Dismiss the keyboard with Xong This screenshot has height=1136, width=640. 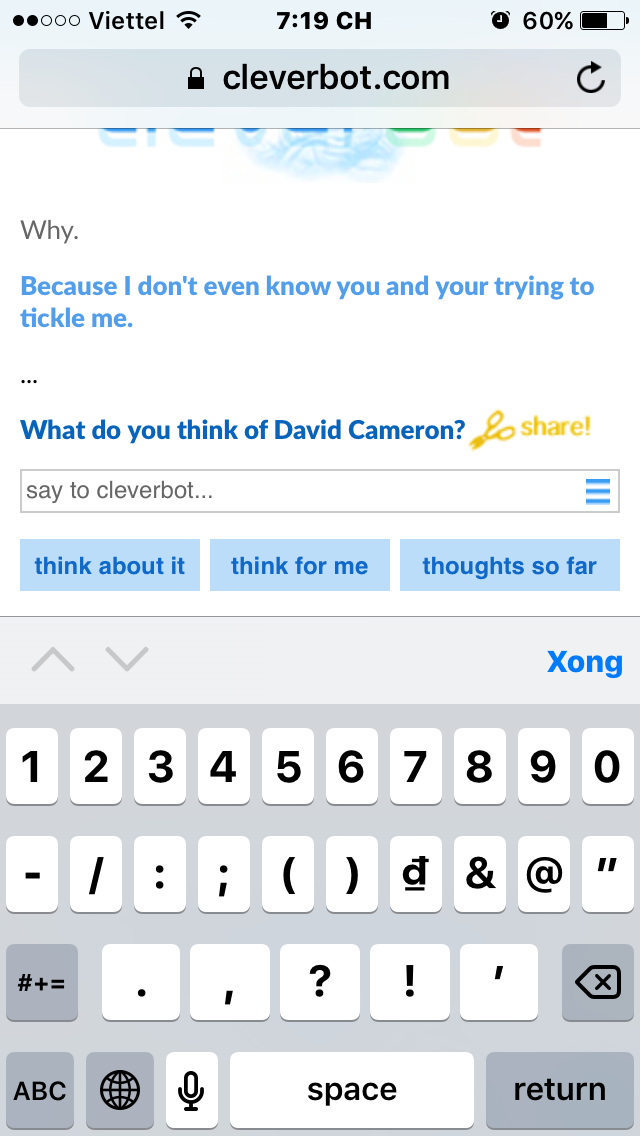pos(584,661)
